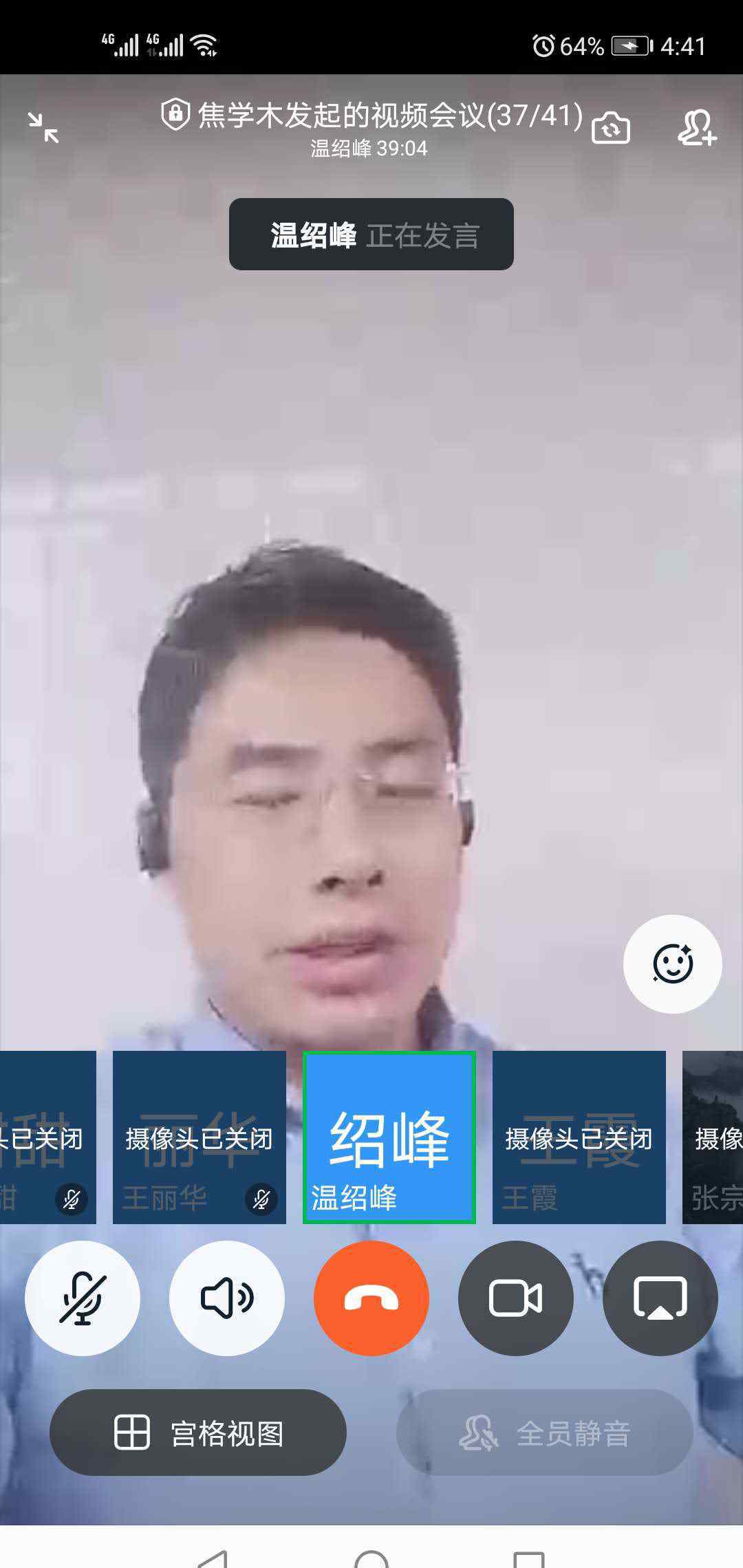Hang up the call
The height and width of the screenshot is (1568, 743).
[371, 1298]
